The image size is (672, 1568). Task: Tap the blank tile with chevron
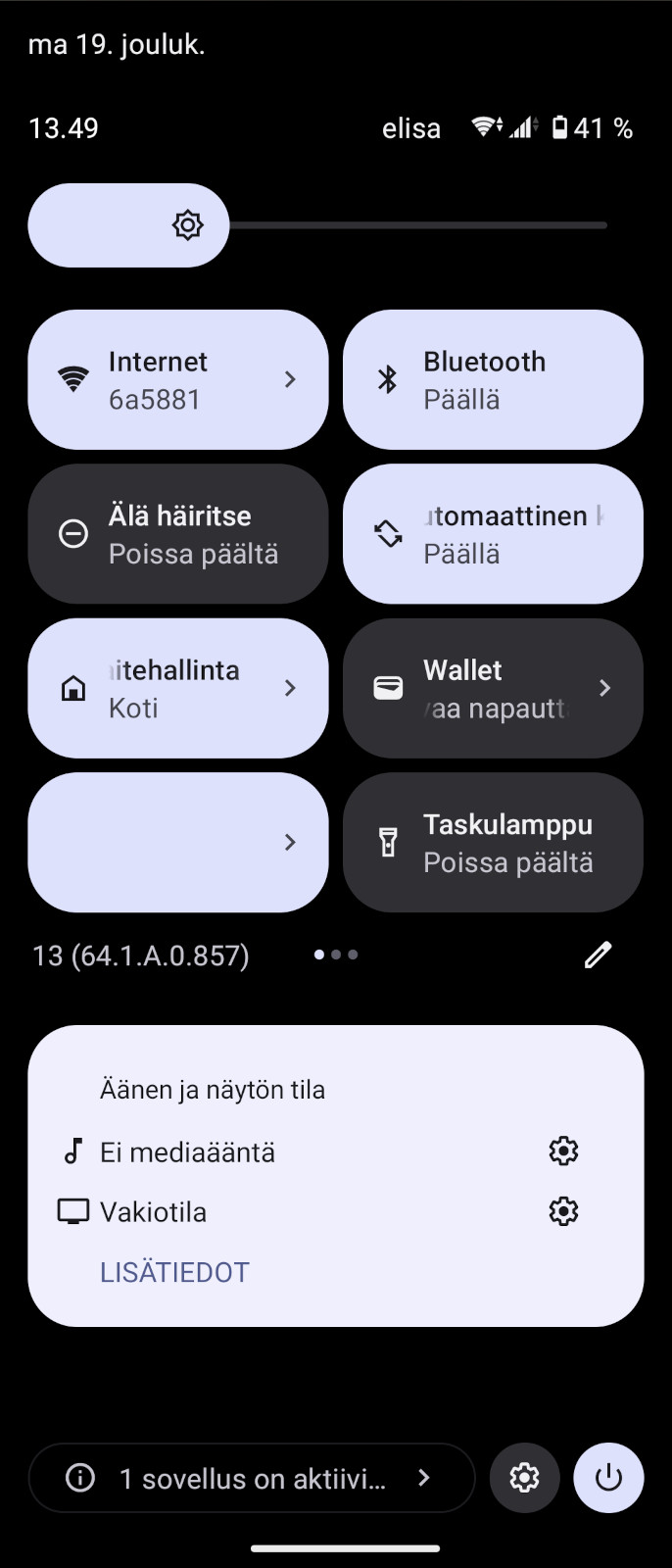pyautogui.click(x=177, y=843)
